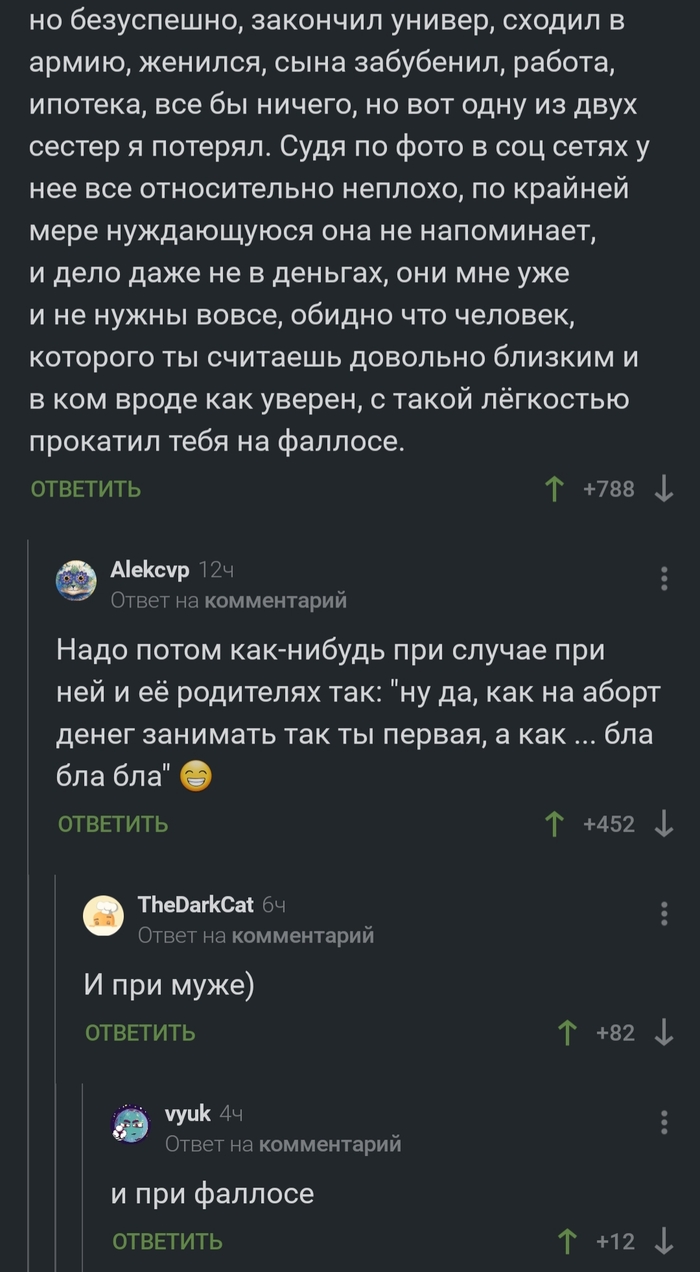The width and height of the screenshot is (700, 1272).
Task: Reply to Alekcvp's comment
Action: point(113,824)
